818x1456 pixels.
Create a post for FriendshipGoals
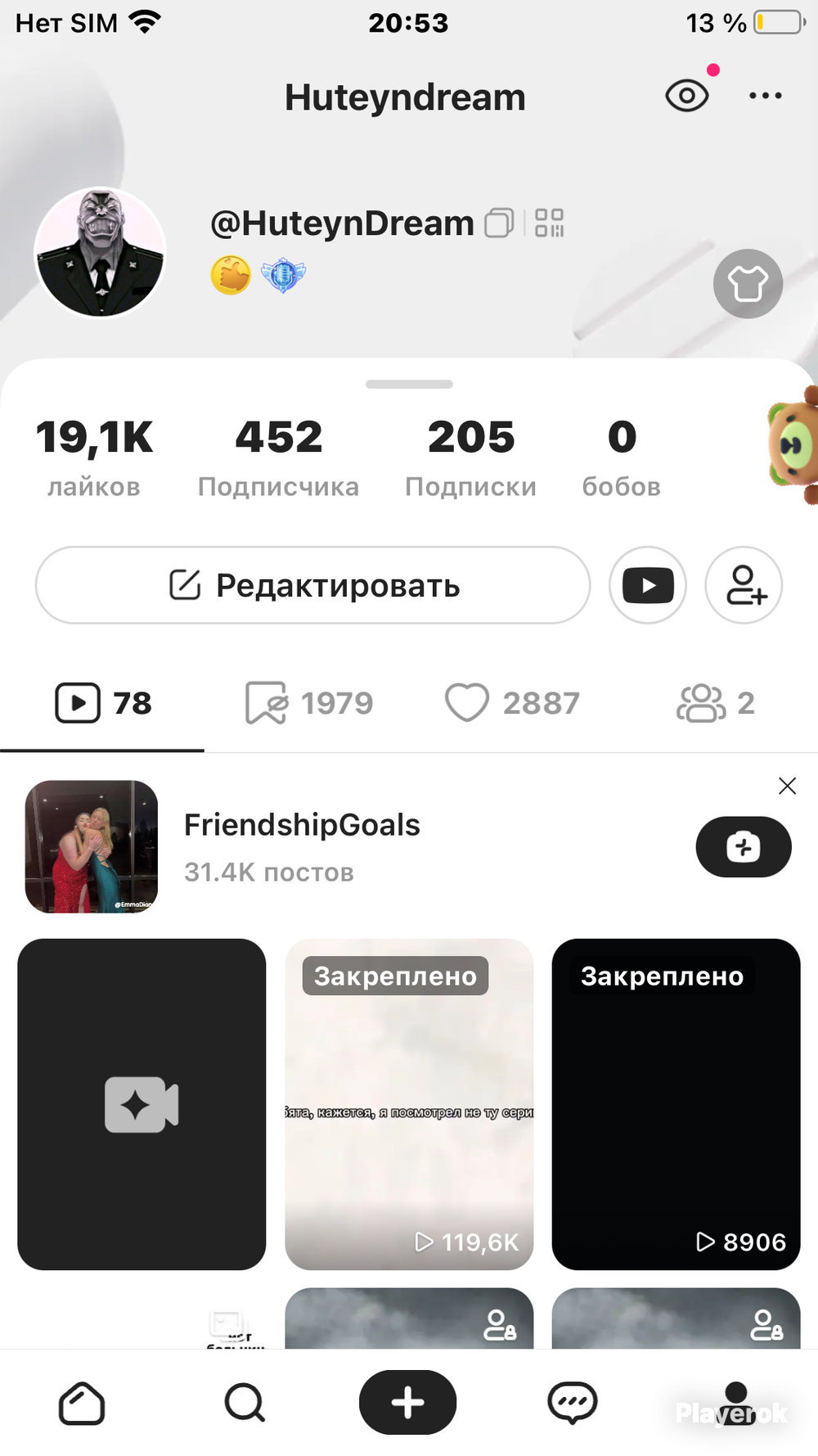tap(744, 847)
